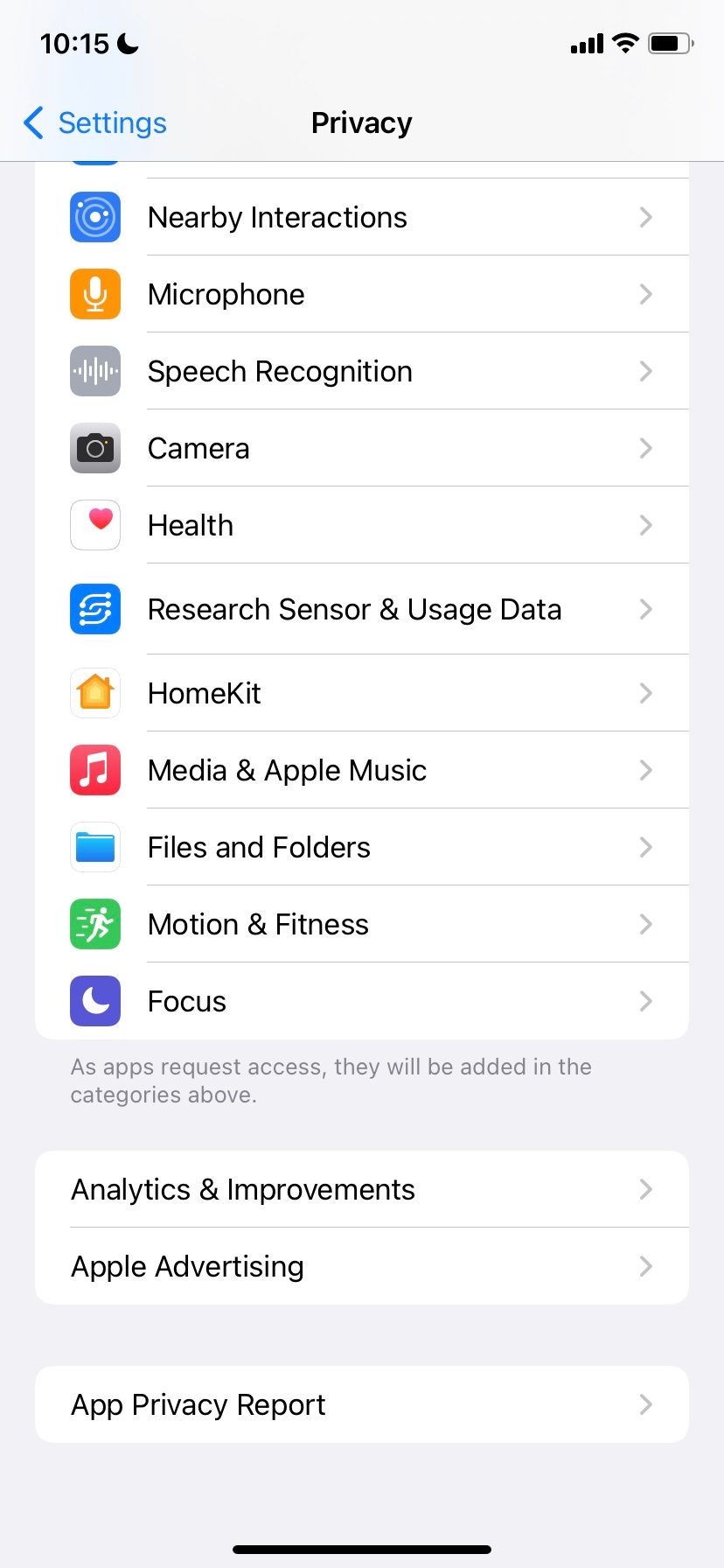
Task: Go back to Settings
Action: click(x=94, y=123)
